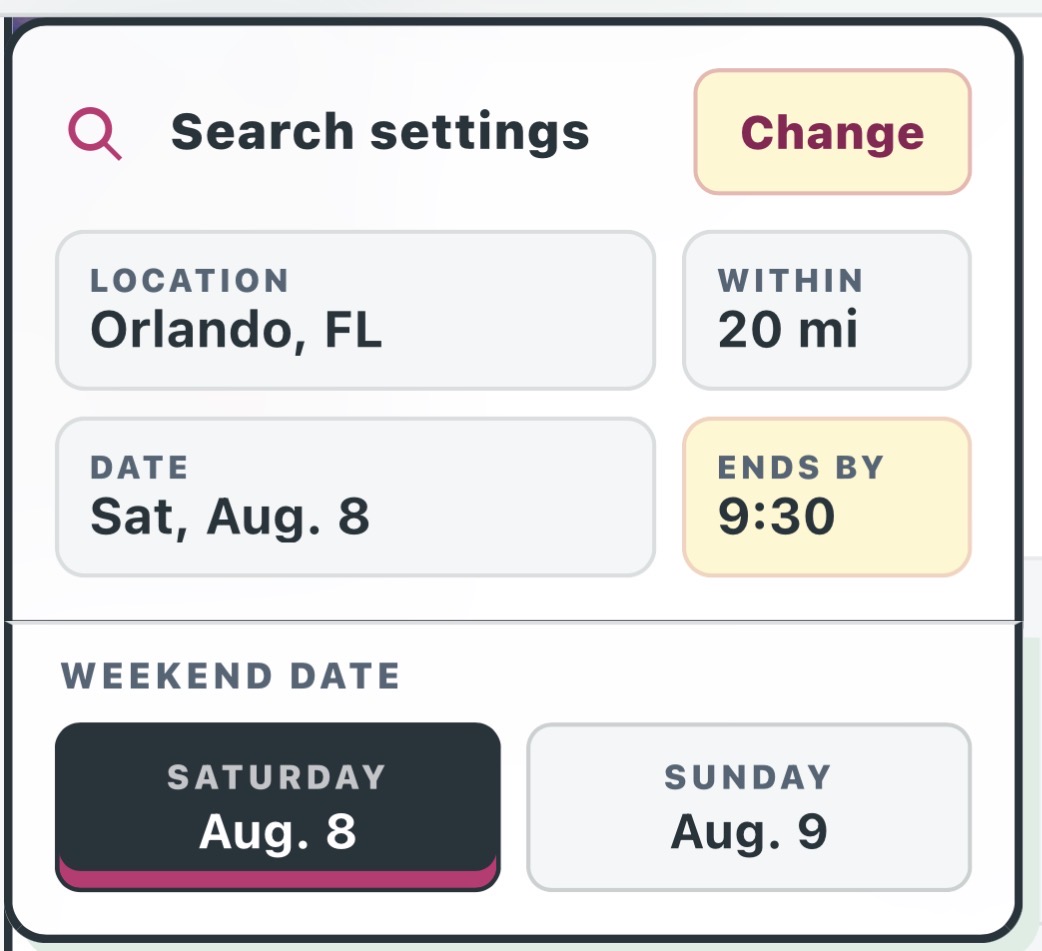Change the Ends By 9:30 time
1042x951 pixels.
click(827, 497)
